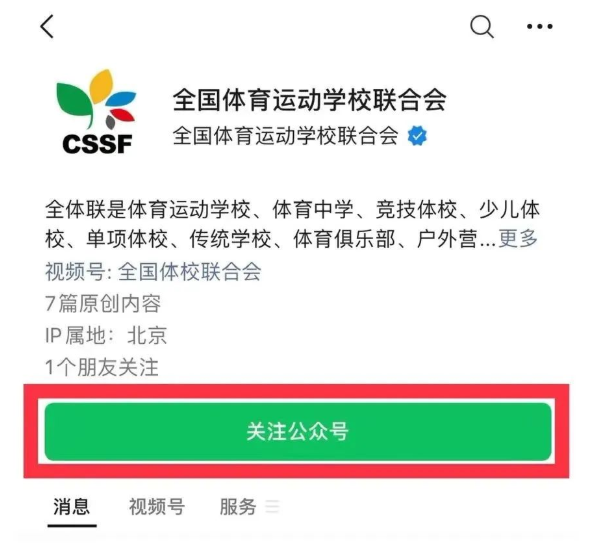
Task: Switch to the 视频号 tab
Action: coord(156,506)
